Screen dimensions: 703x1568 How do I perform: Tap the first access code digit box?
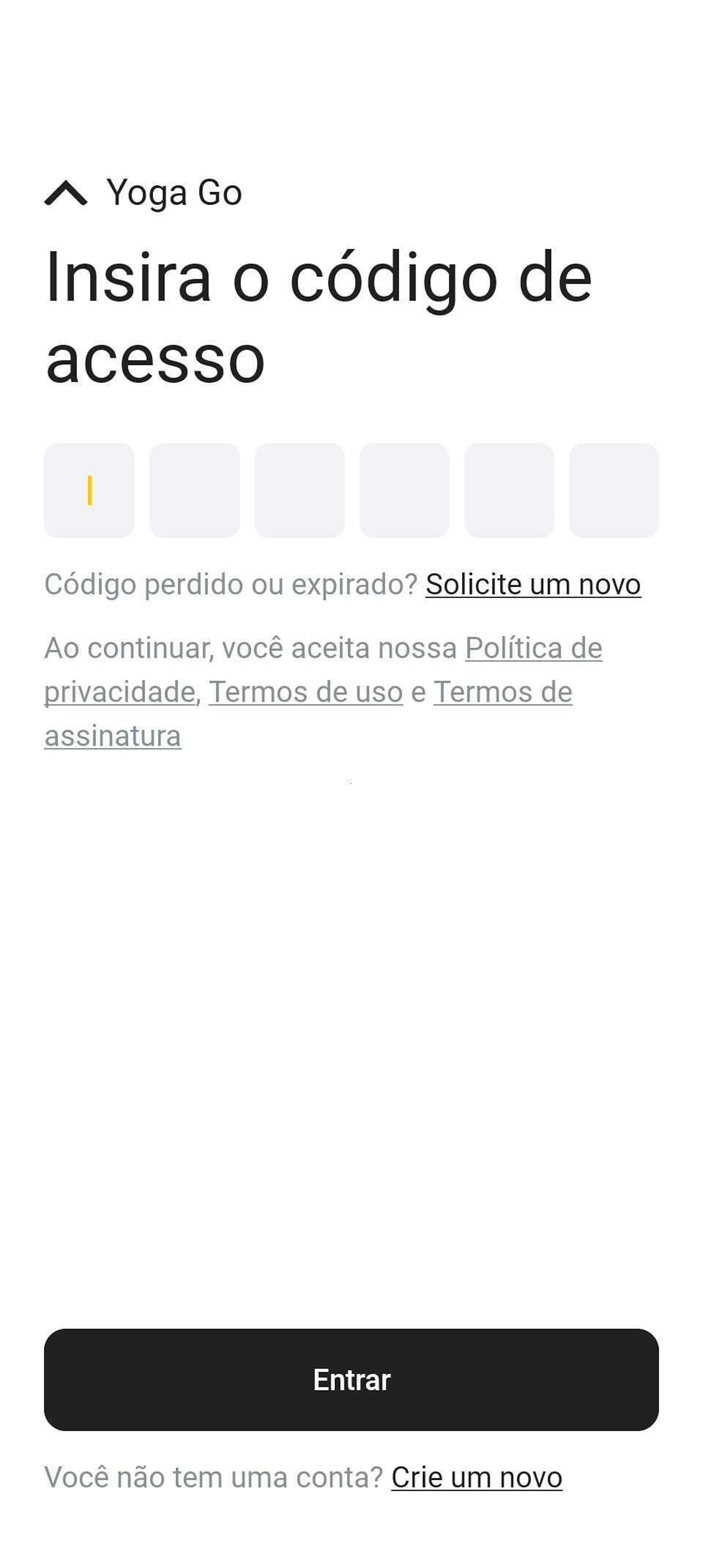pyautogui.click(x=89, y=490)
